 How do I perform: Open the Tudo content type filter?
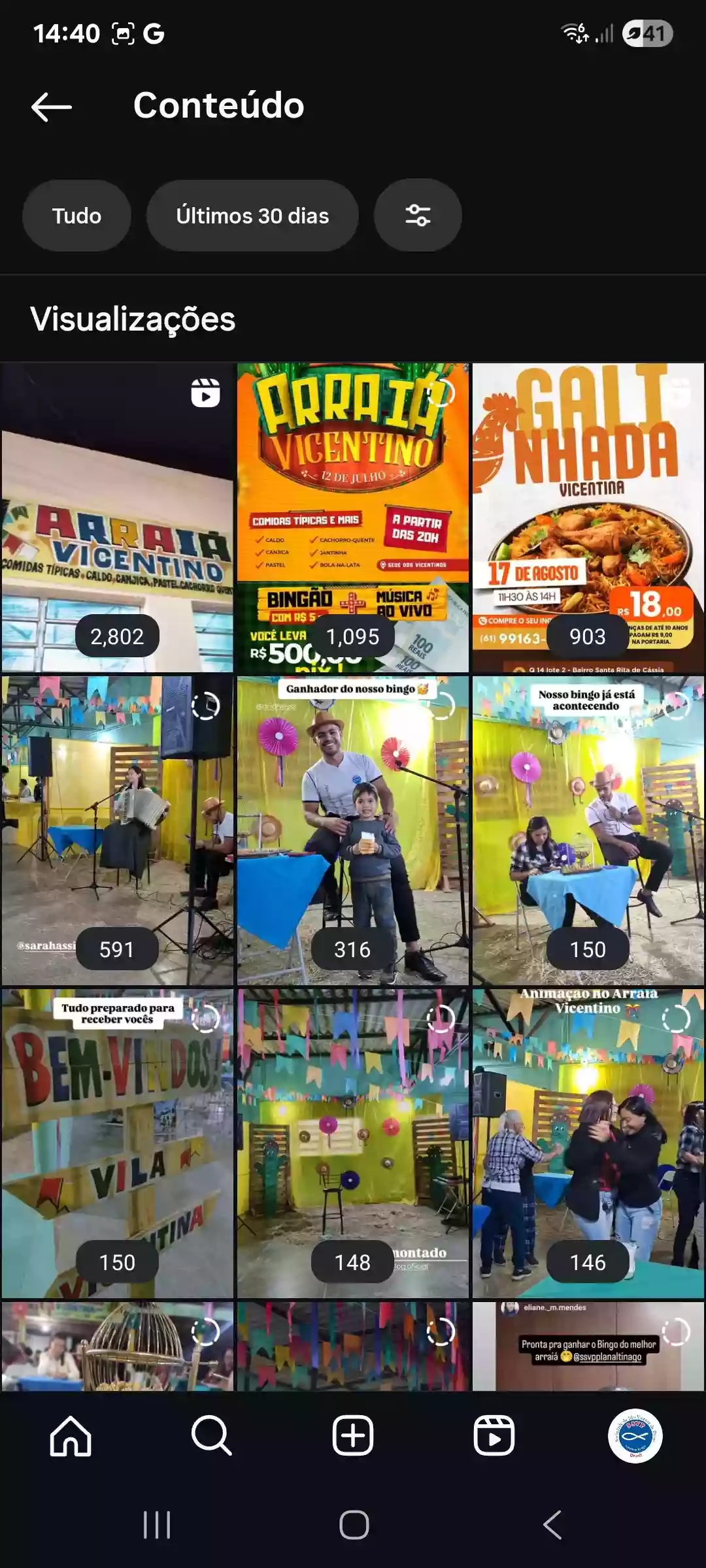[x=76, y=216]
